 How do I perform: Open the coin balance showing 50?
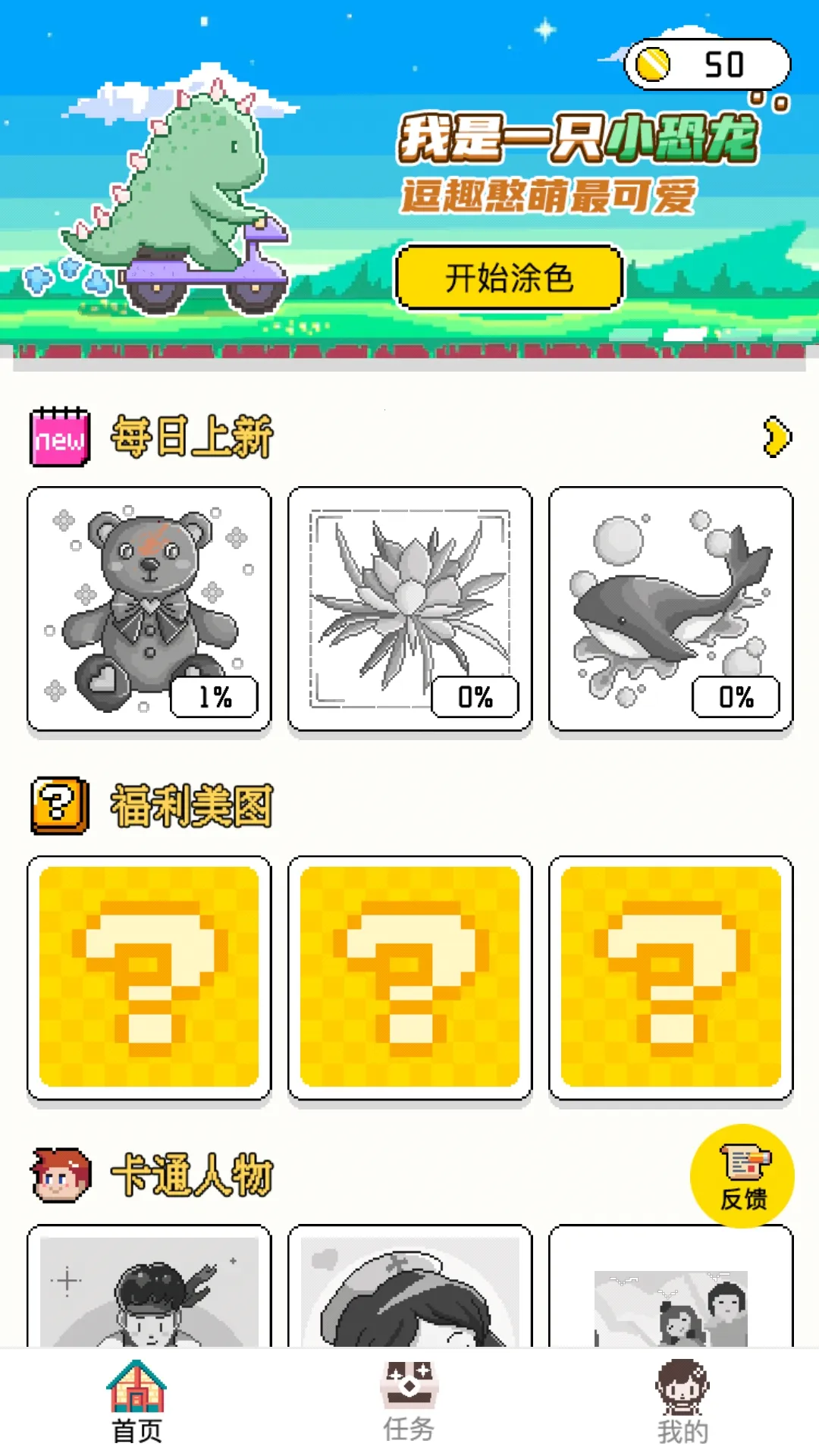[707, 65]
